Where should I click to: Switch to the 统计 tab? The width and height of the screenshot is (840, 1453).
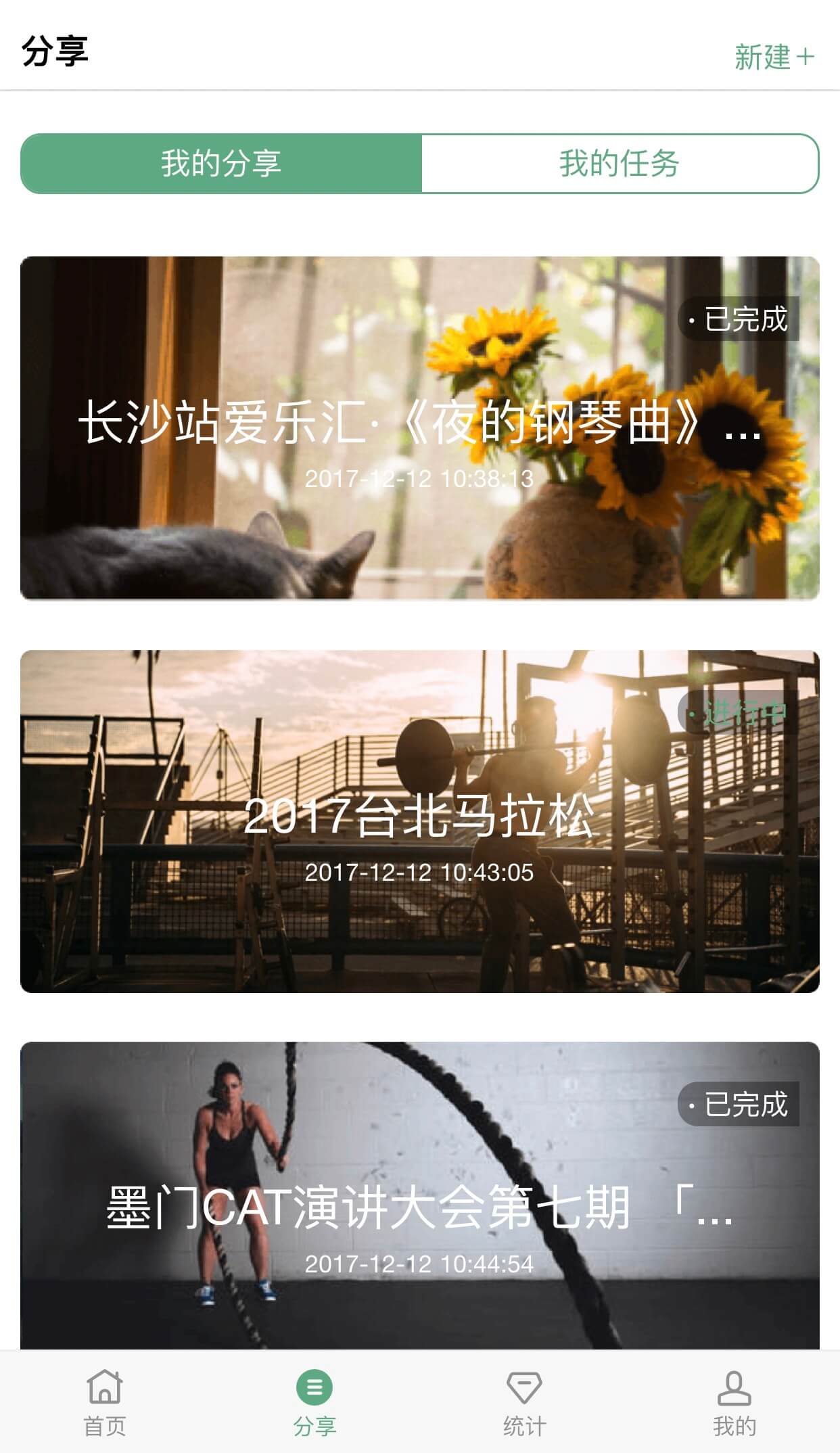click(524, 1402)
